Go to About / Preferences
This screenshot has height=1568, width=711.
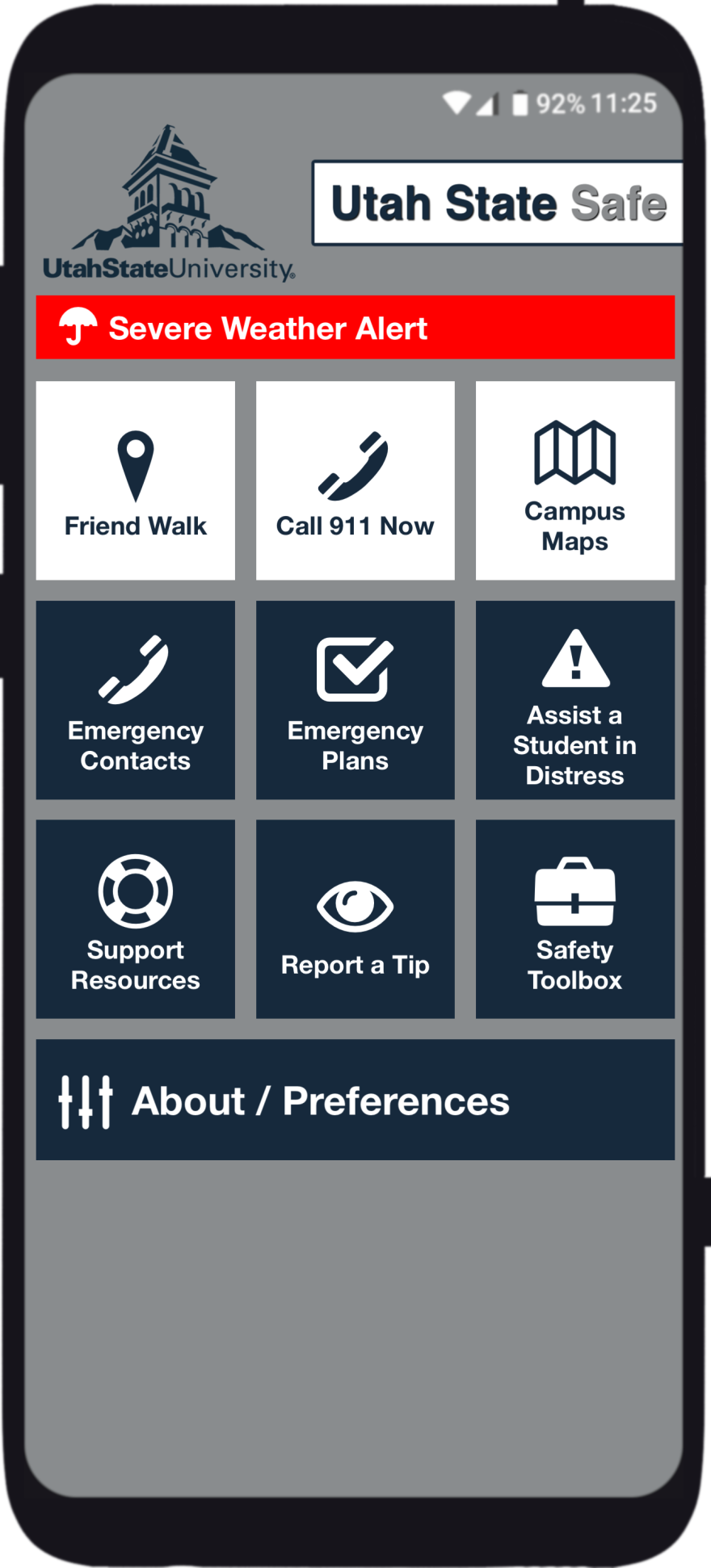pos(355,1100)
